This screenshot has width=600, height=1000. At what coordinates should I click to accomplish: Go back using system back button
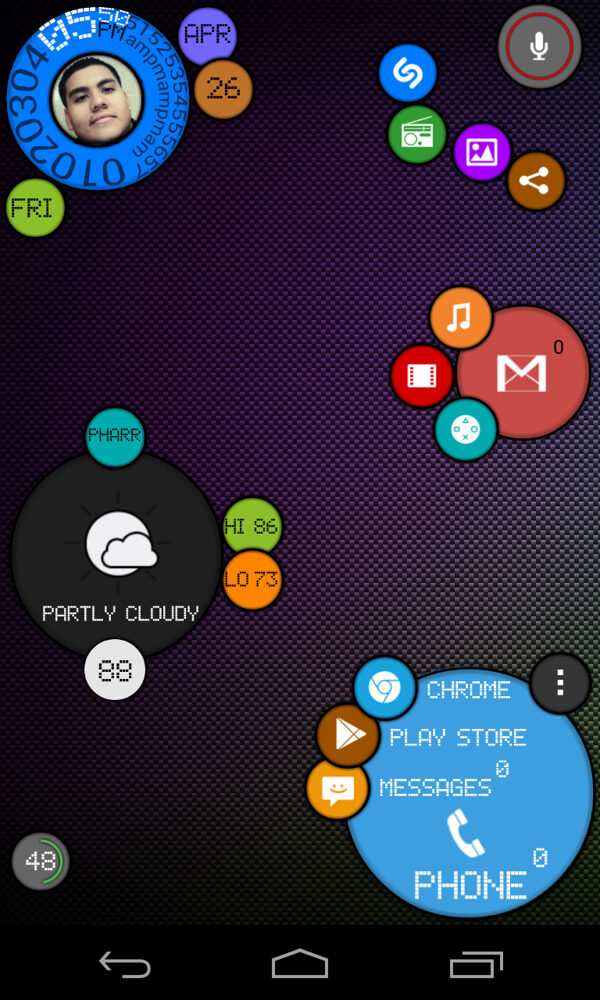125,964
